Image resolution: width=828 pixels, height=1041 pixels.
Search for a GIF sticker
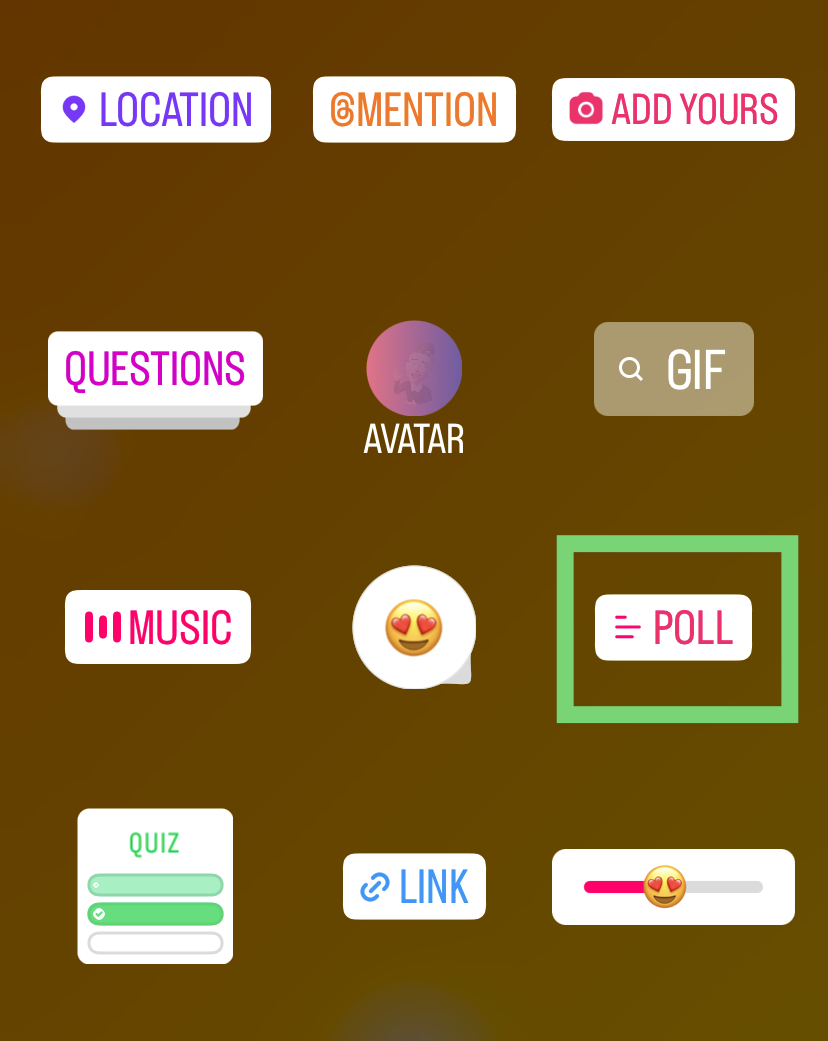point(673,369)
